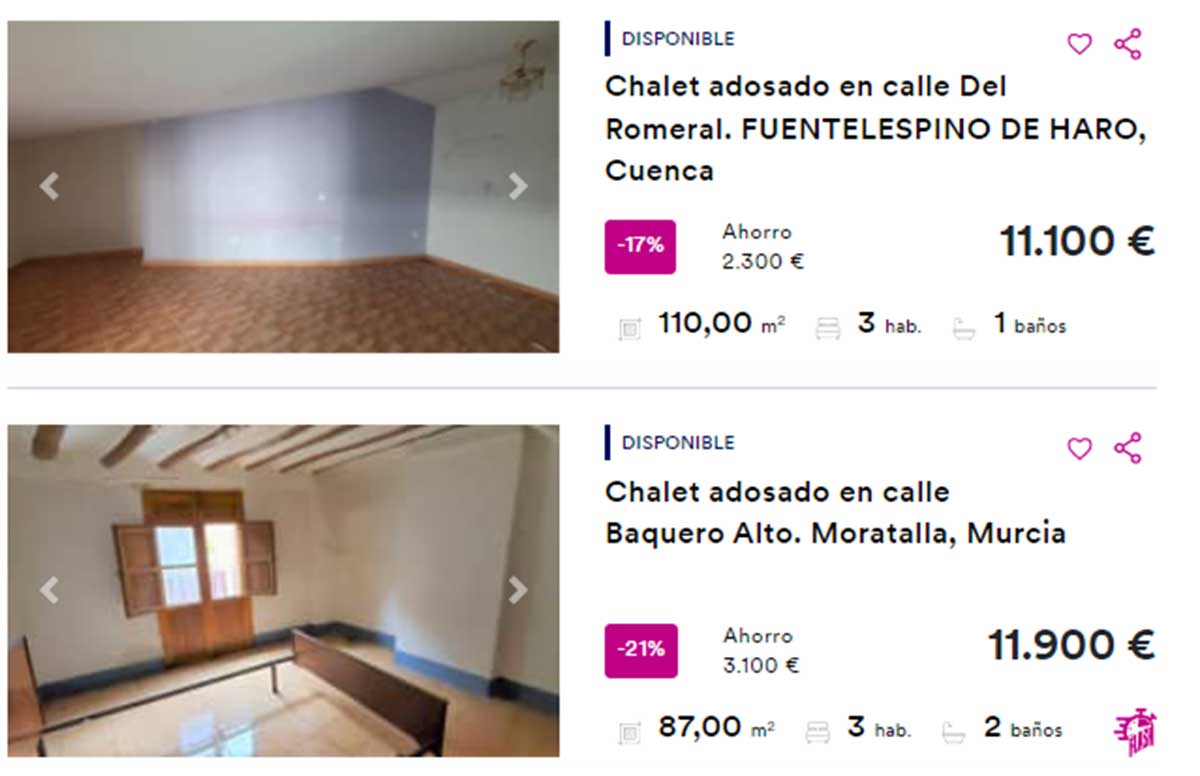Show next photo of Moratalla chalet
The width and height of the screenshot is (1200, 776).
(517, 590)
